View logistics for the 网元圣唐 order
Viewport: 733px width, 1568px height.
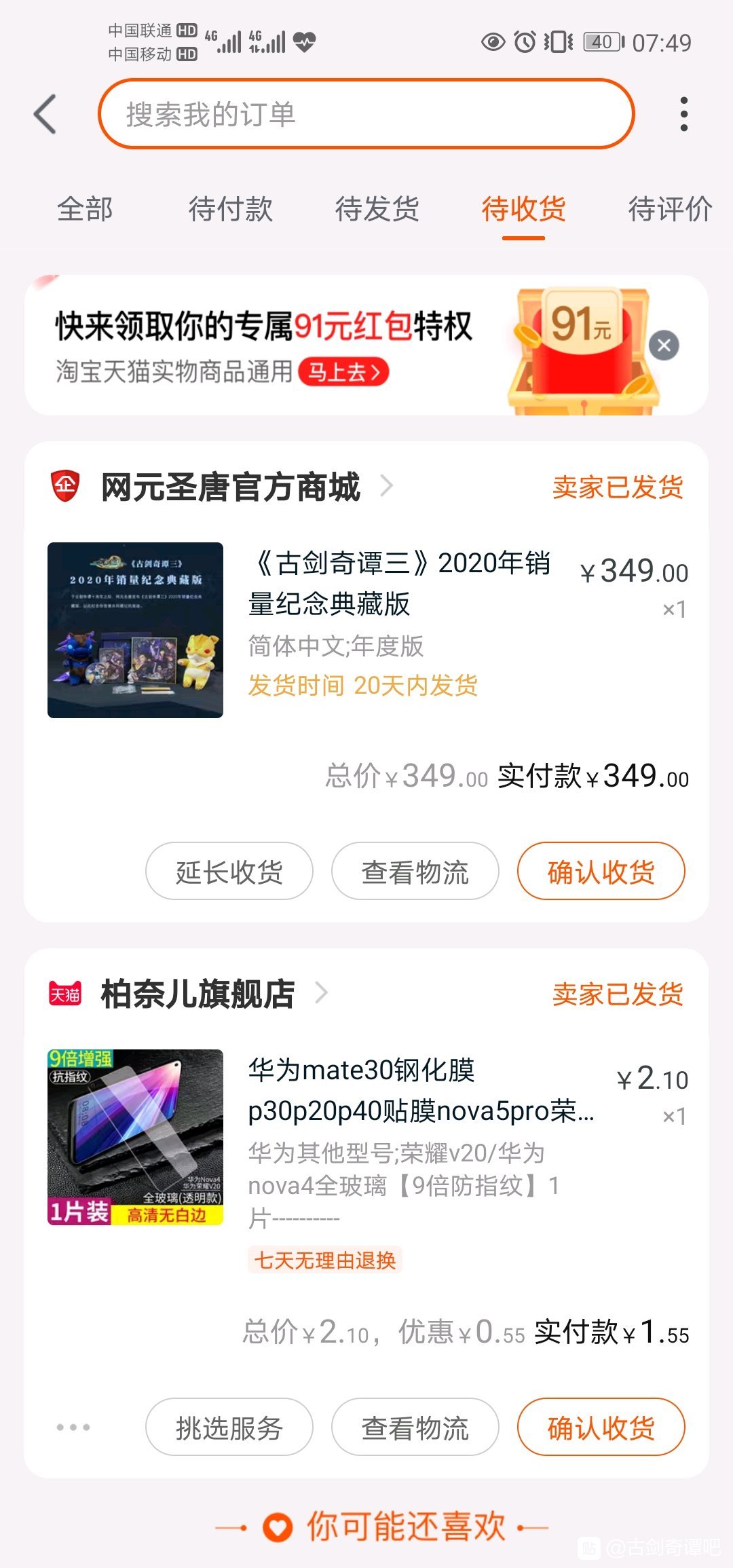[x=415, y=872]
